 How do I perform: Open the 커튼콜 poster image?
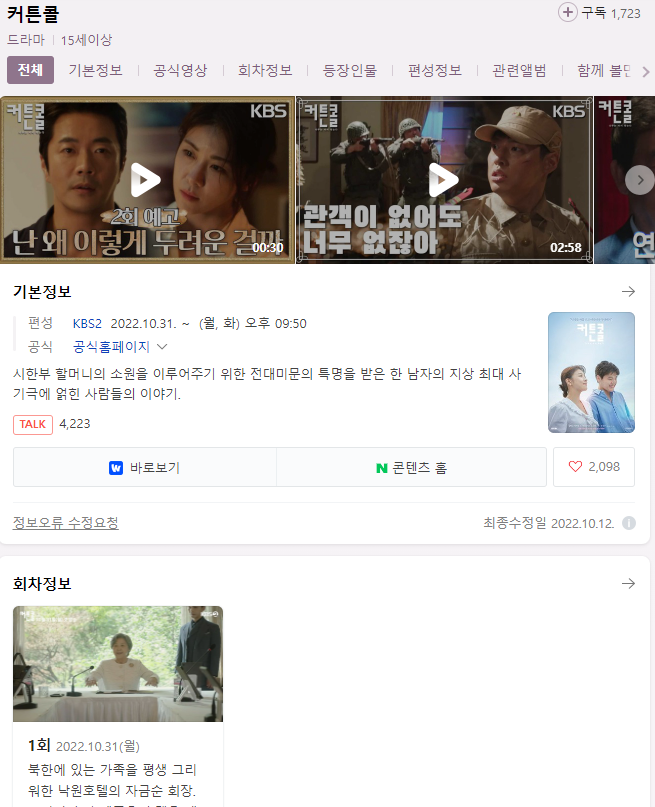point(591,372)
